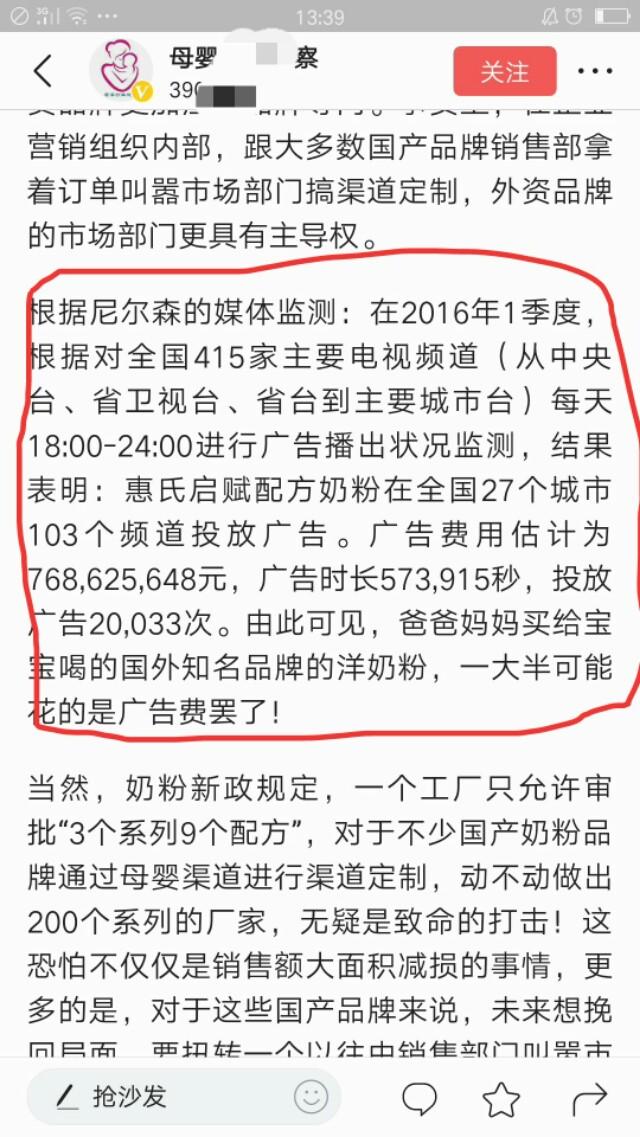This screenshot has width=640, height=1137.
Task: Share this article with the arrow icon
Action: point(587,1099)
